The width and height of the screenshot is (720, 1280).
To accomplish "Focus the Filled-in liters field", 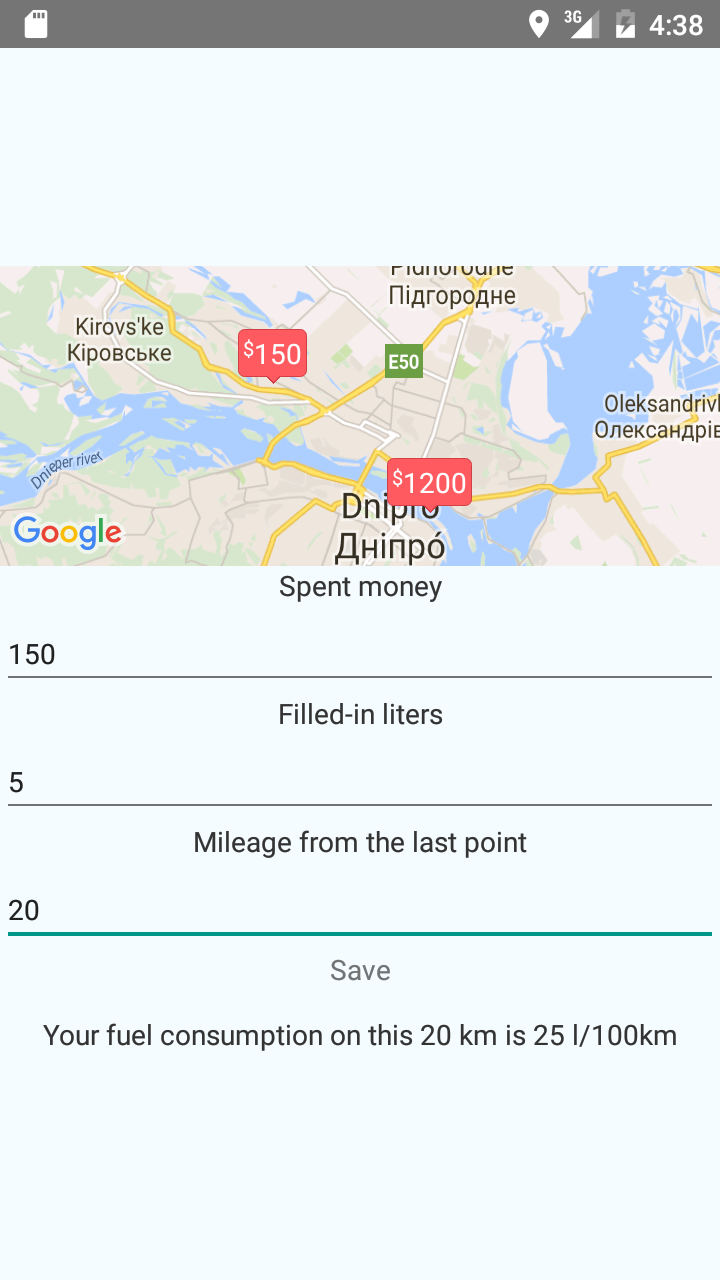I will [x=360, y=783].
